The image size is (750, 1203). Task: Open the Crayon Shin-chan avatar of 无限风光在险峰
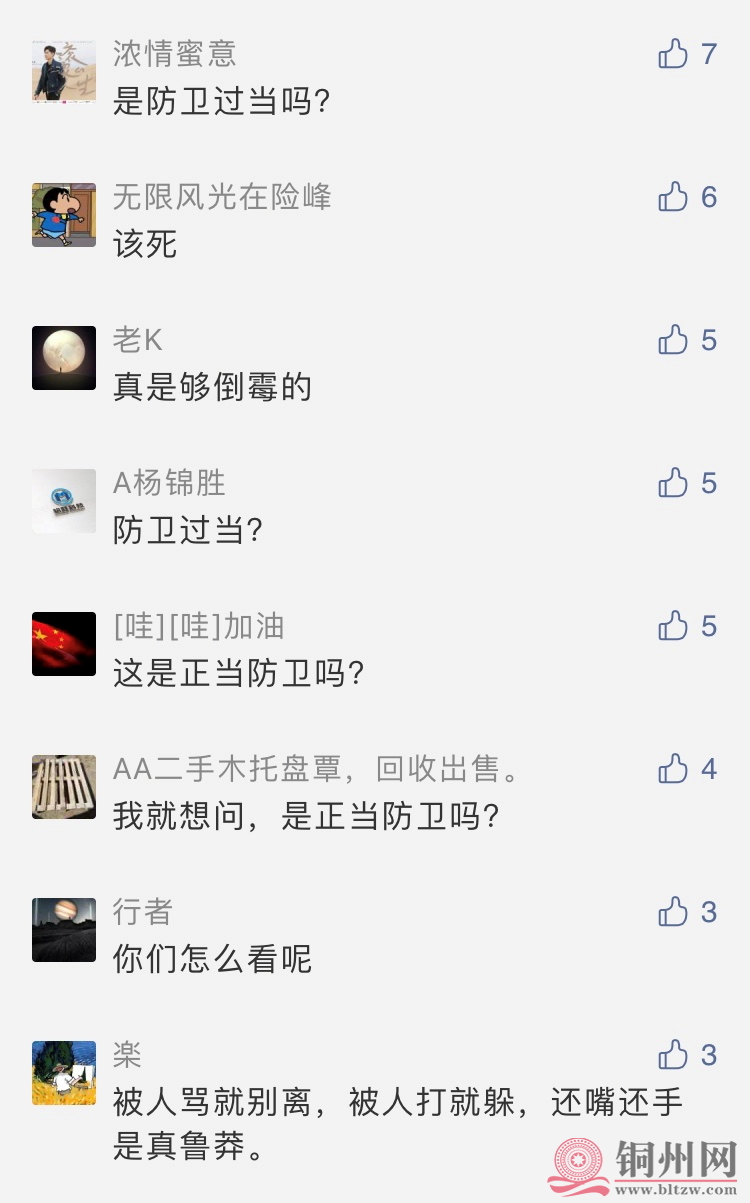pos(63,215)
